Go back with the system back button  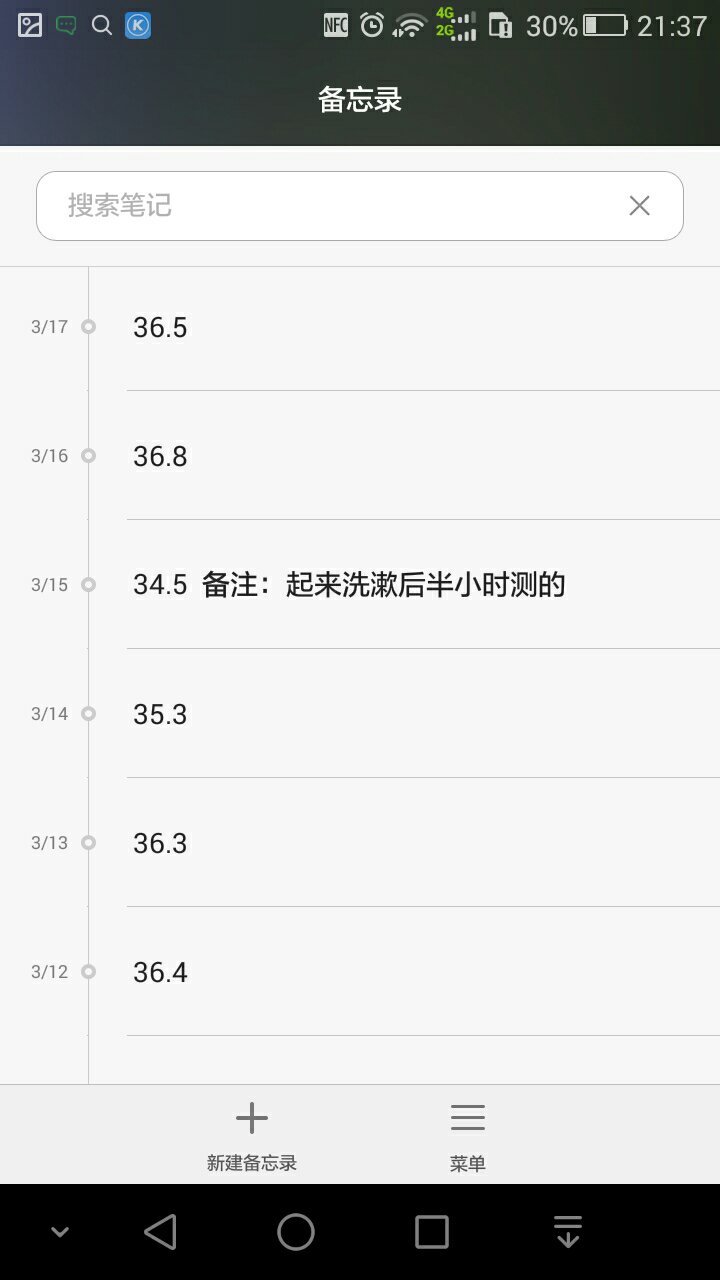[x=160, y=1232]
